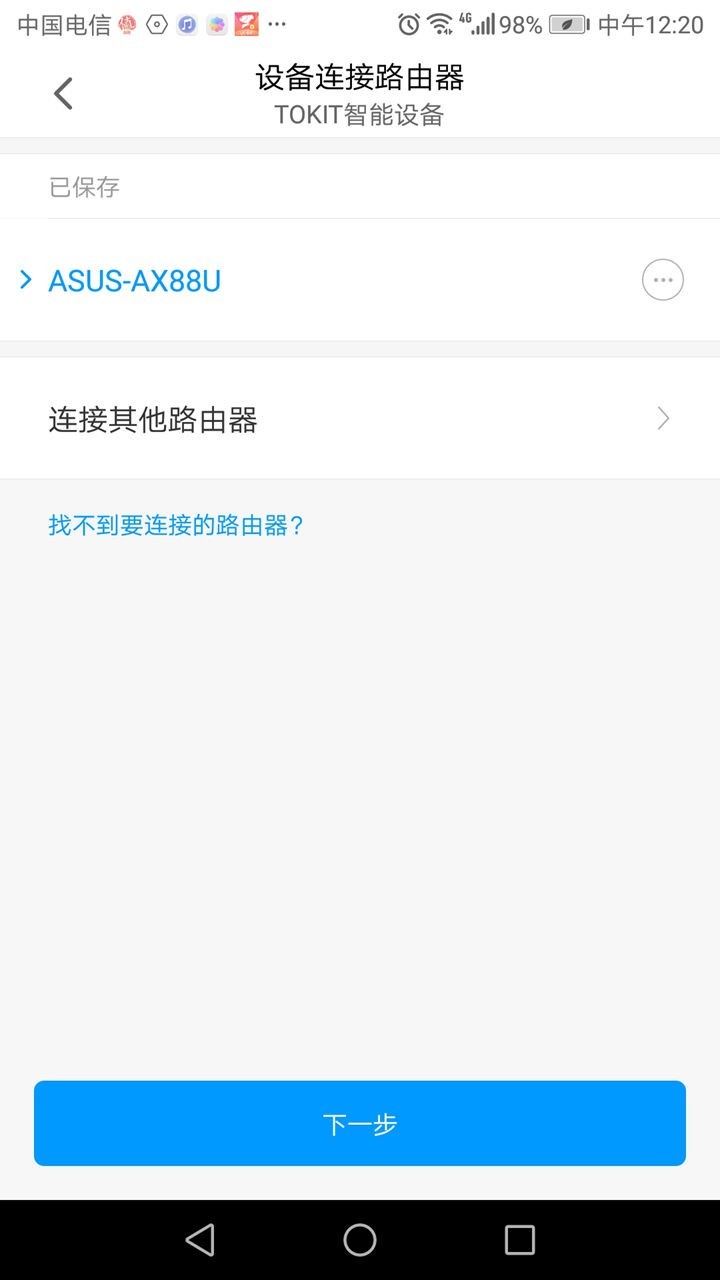The image size is (720, 1280).
Task: Tap the hexagon notification icon
Action: tap(156, 23)
